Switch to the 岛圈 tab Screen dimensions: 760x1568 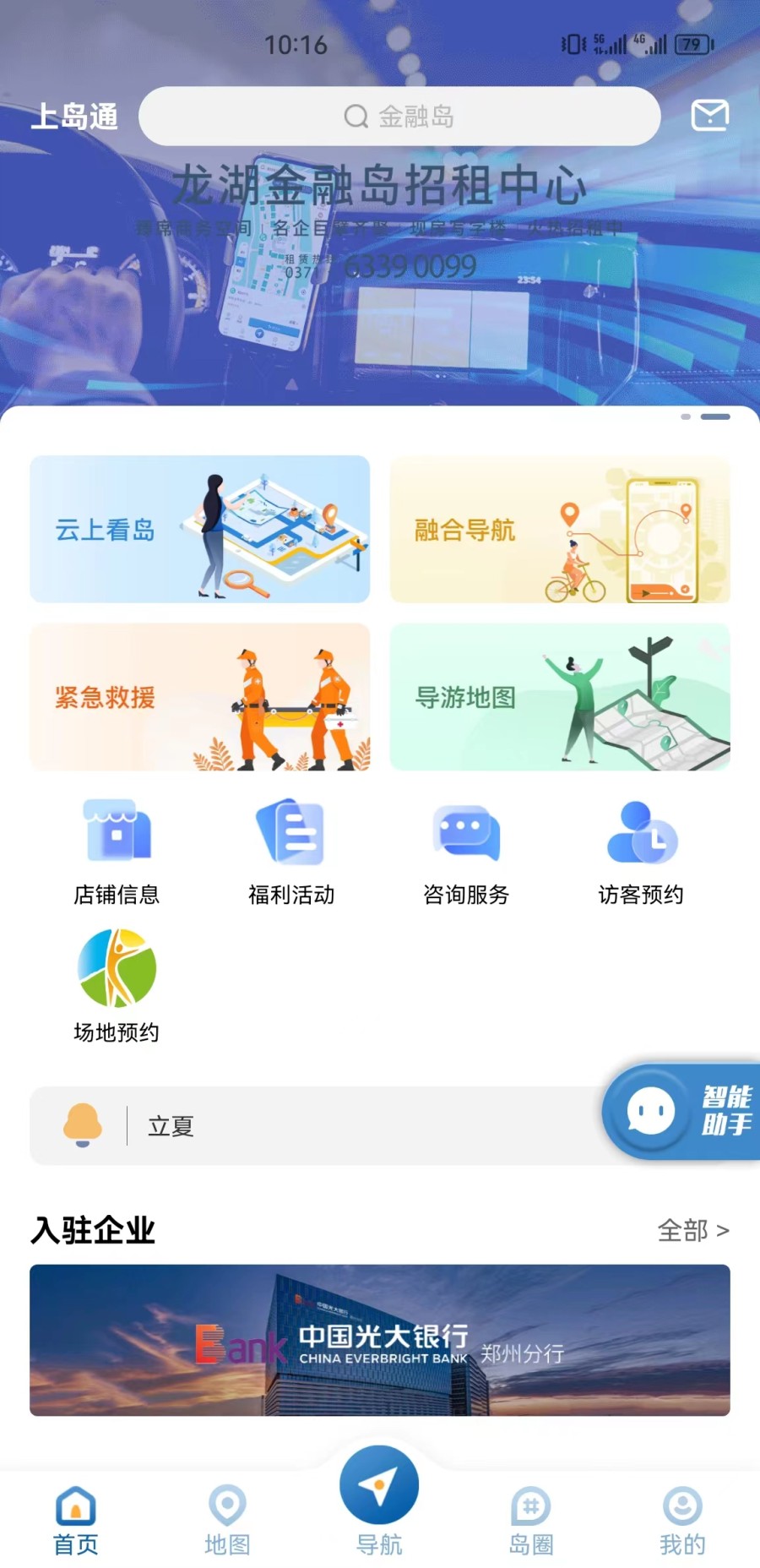pos(530,1520)
